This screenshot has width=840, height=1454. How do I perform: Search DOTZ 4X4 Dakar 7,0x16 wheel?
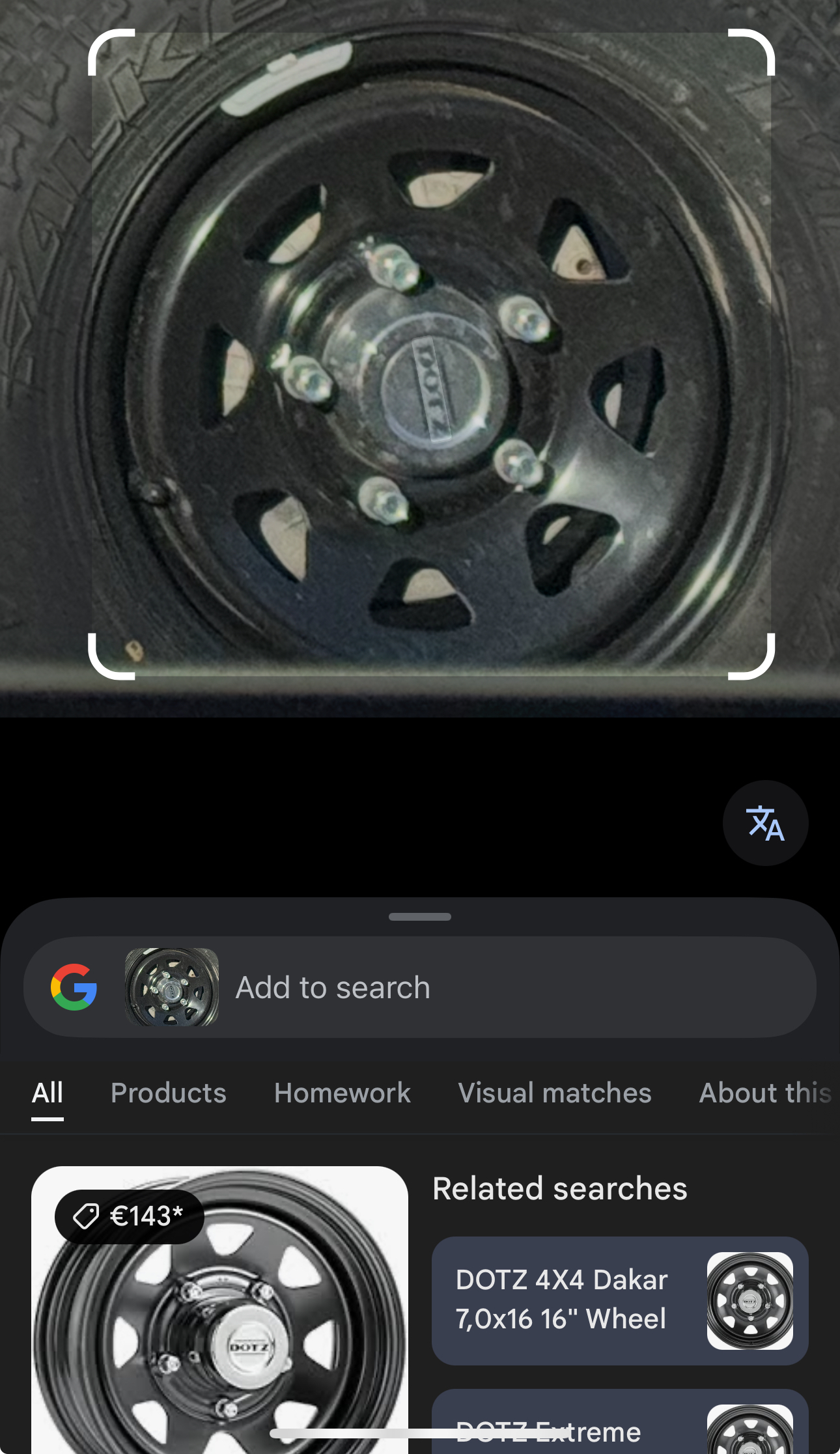tap(619, 1300)
